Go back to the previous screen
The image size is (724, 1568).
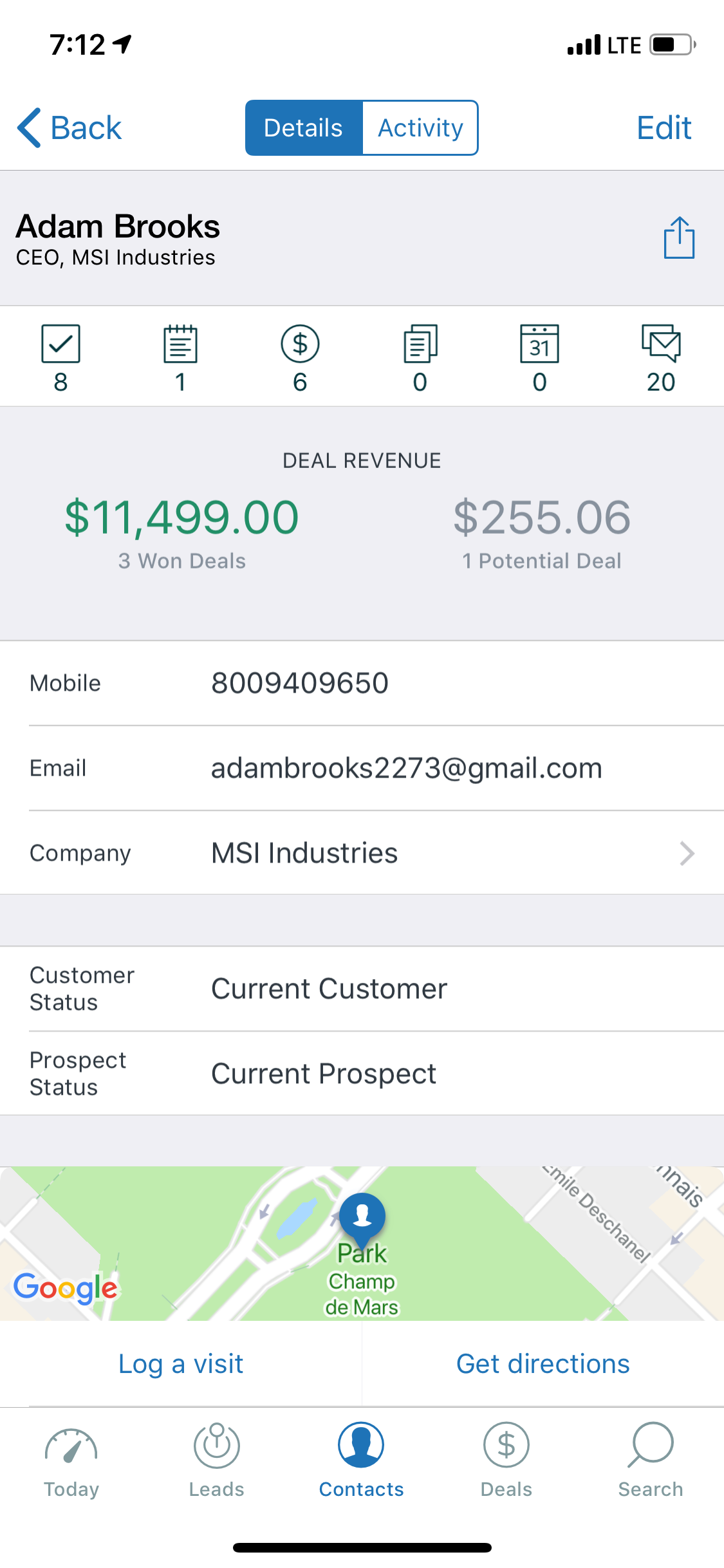70,127
